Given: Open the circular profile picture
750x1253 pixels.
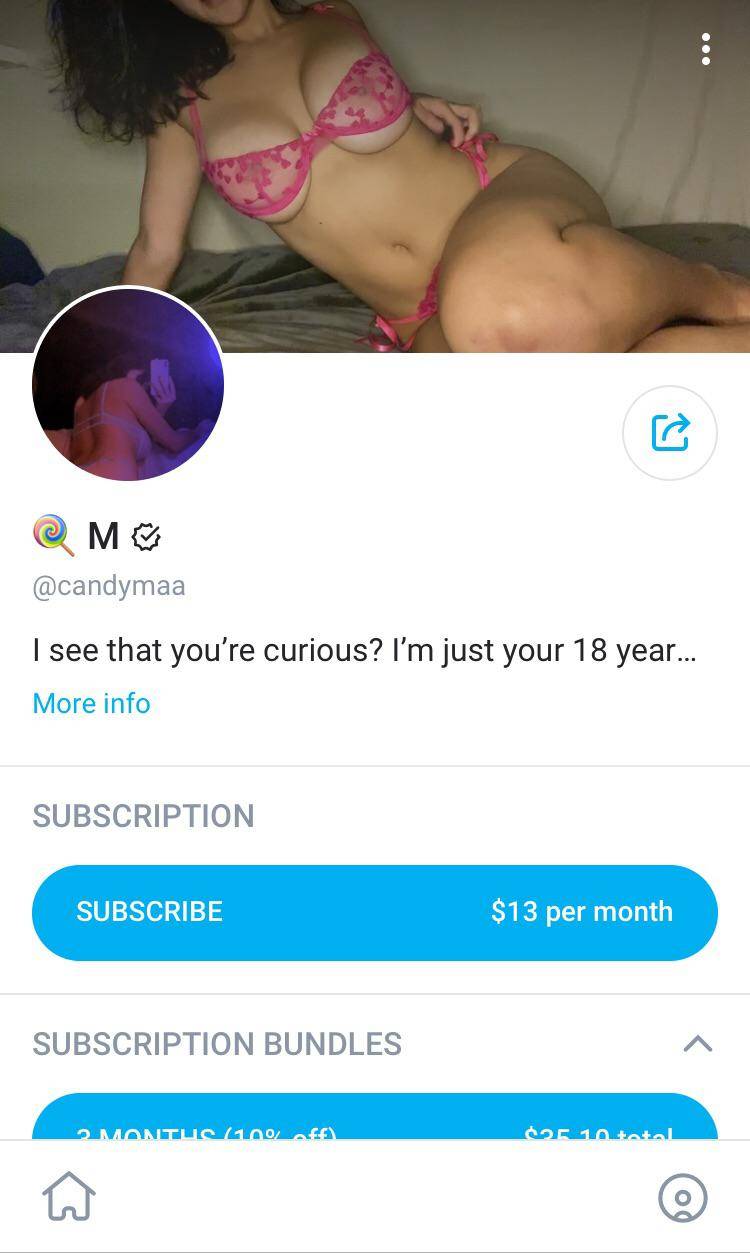Looking at the screenshot, I should point(128,384).
